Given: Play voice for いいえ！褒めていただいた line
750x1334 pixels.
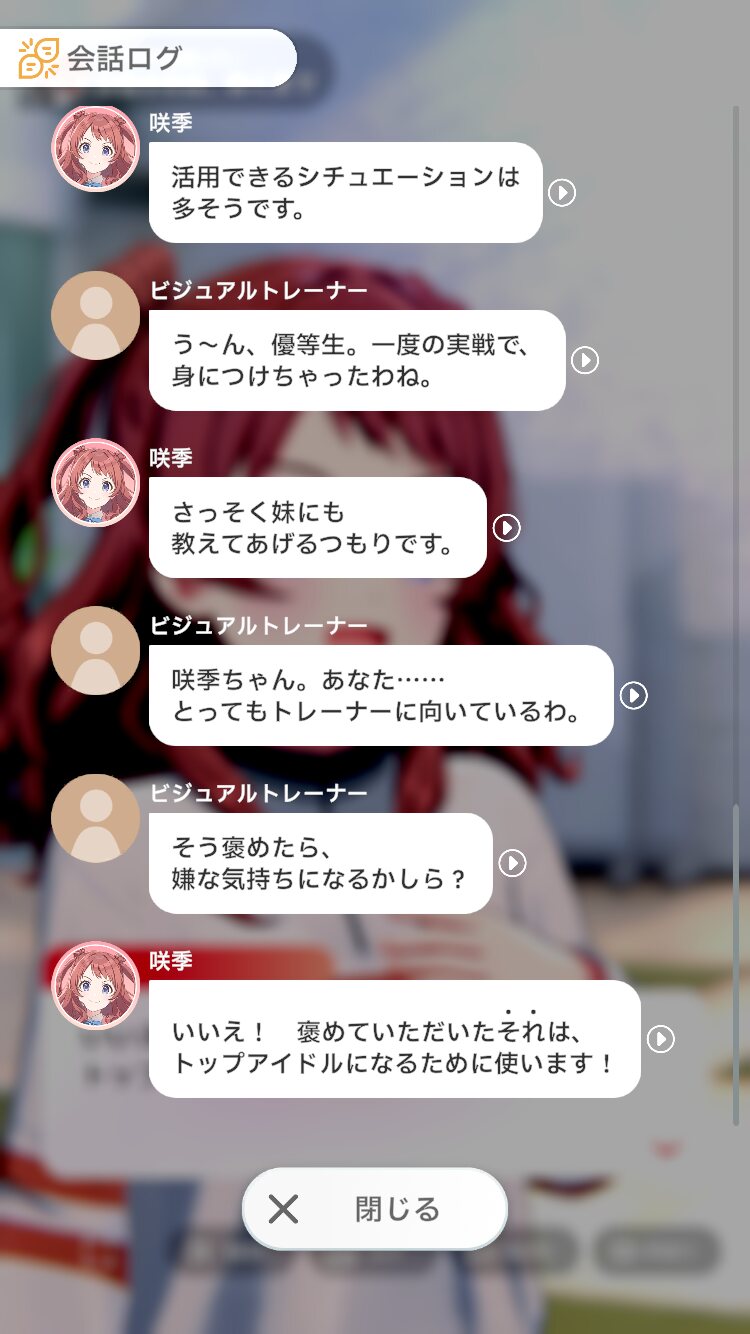Looking at the screenshot, I should [661, 1039].
